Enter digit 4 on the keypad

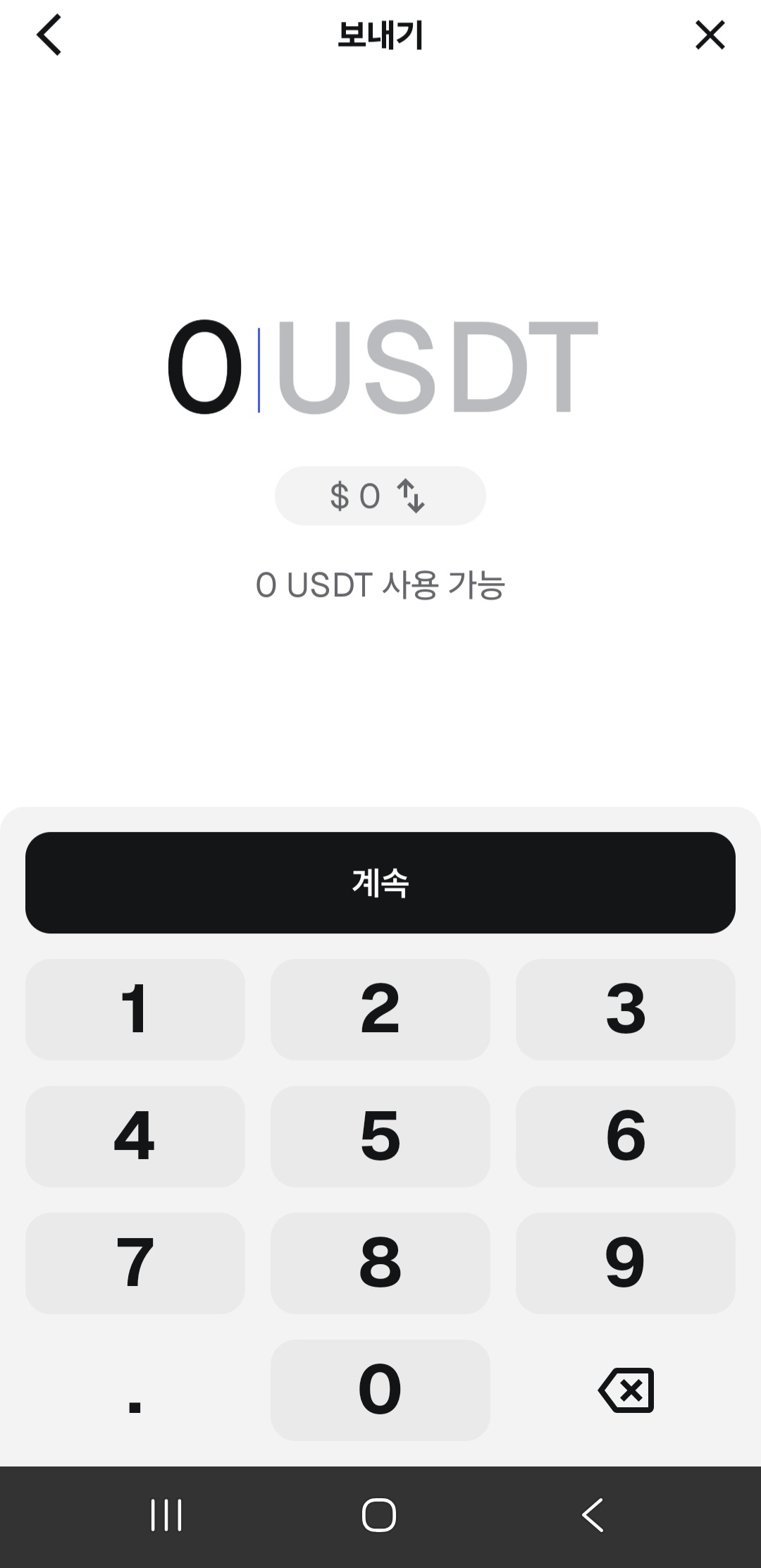coord(135,1136)
